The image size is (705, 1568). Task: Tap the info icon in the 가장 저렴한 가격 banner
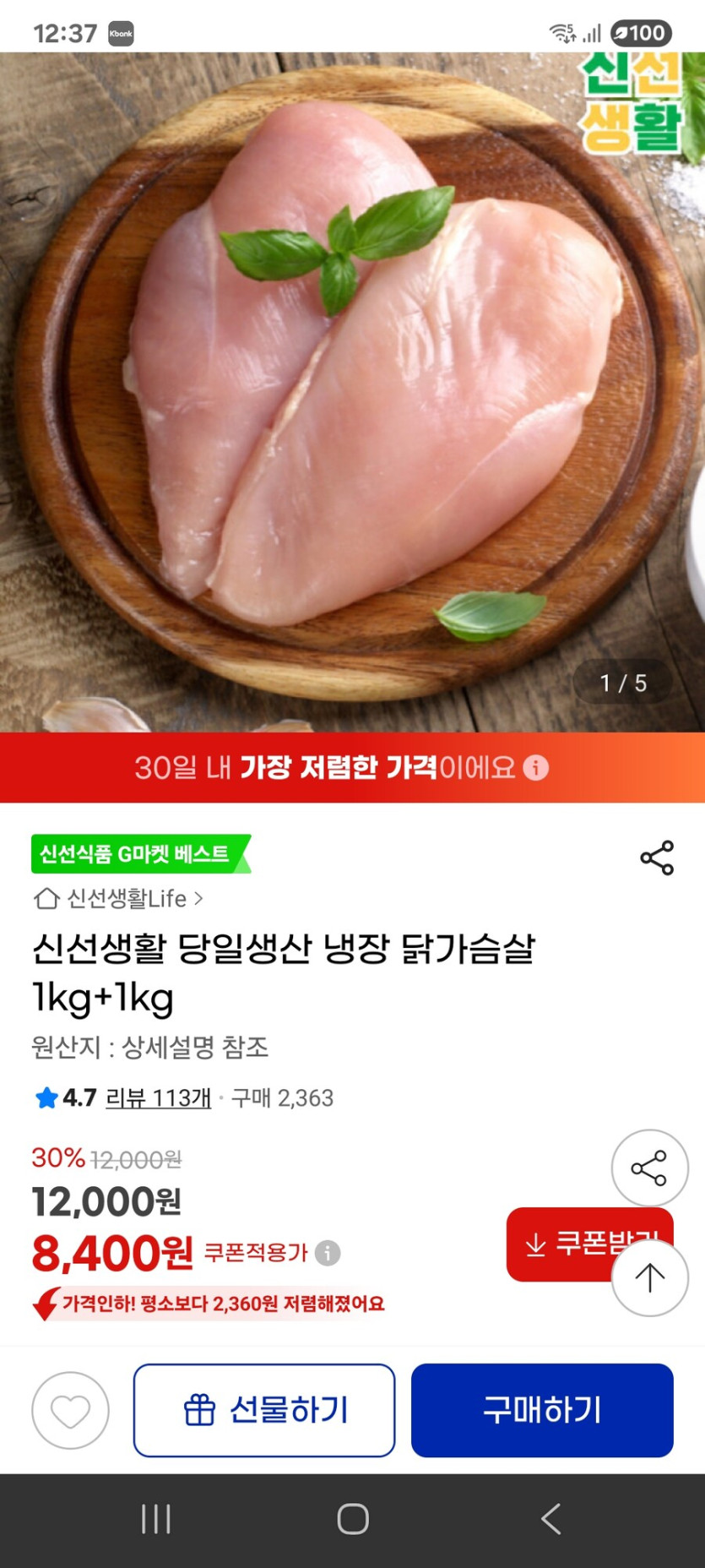534,768
